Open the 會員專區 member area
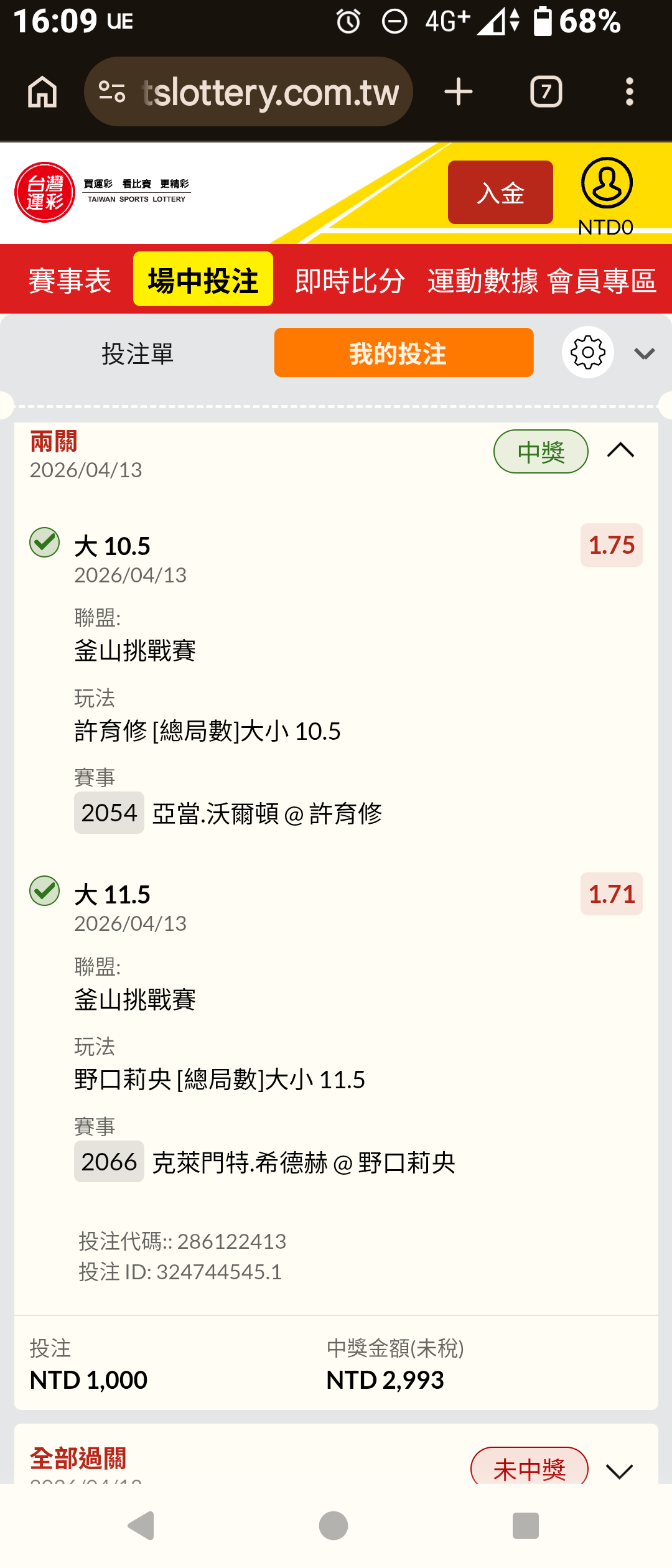This screenshot has height=1568, width=672. coord(602,281)
